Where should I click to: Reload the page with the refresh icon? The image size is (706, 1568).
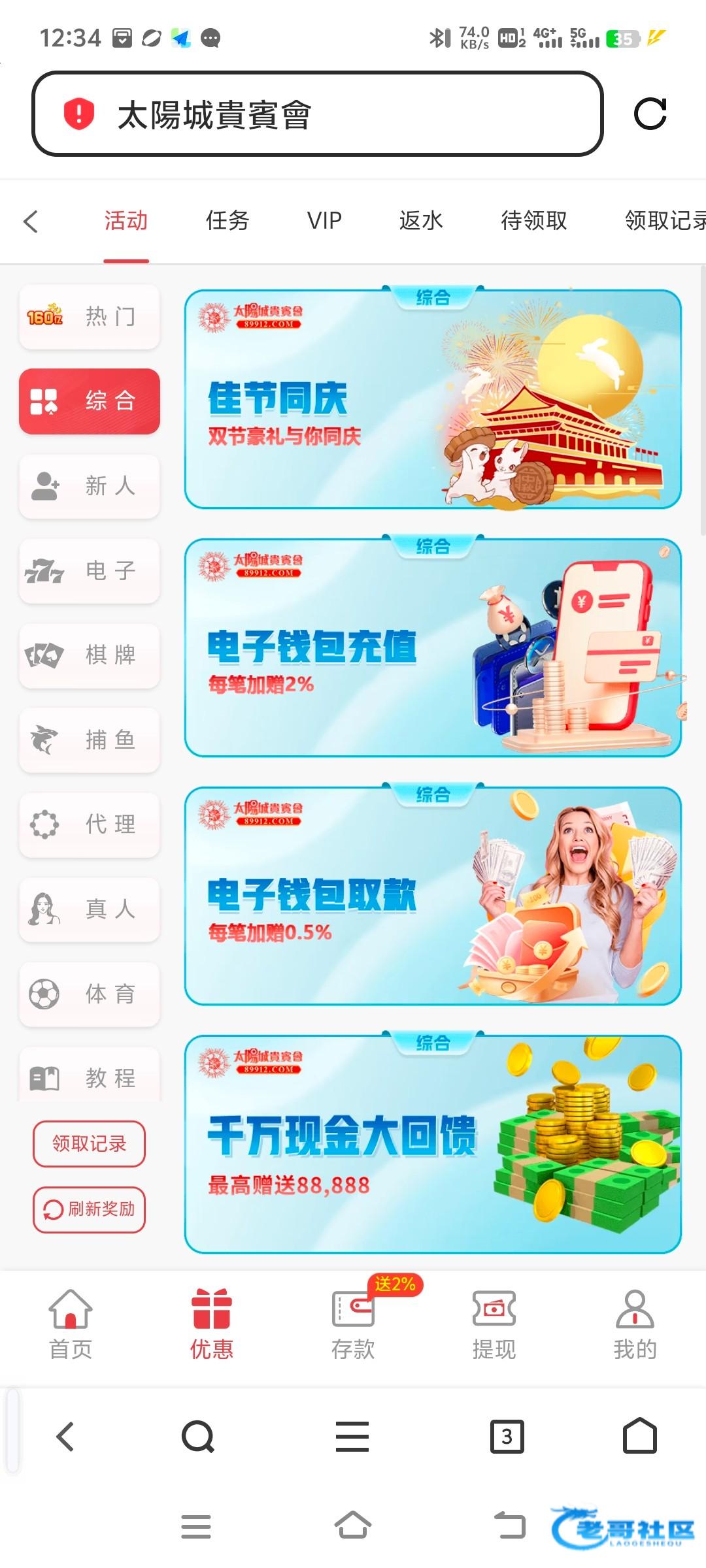pos(650,114)
